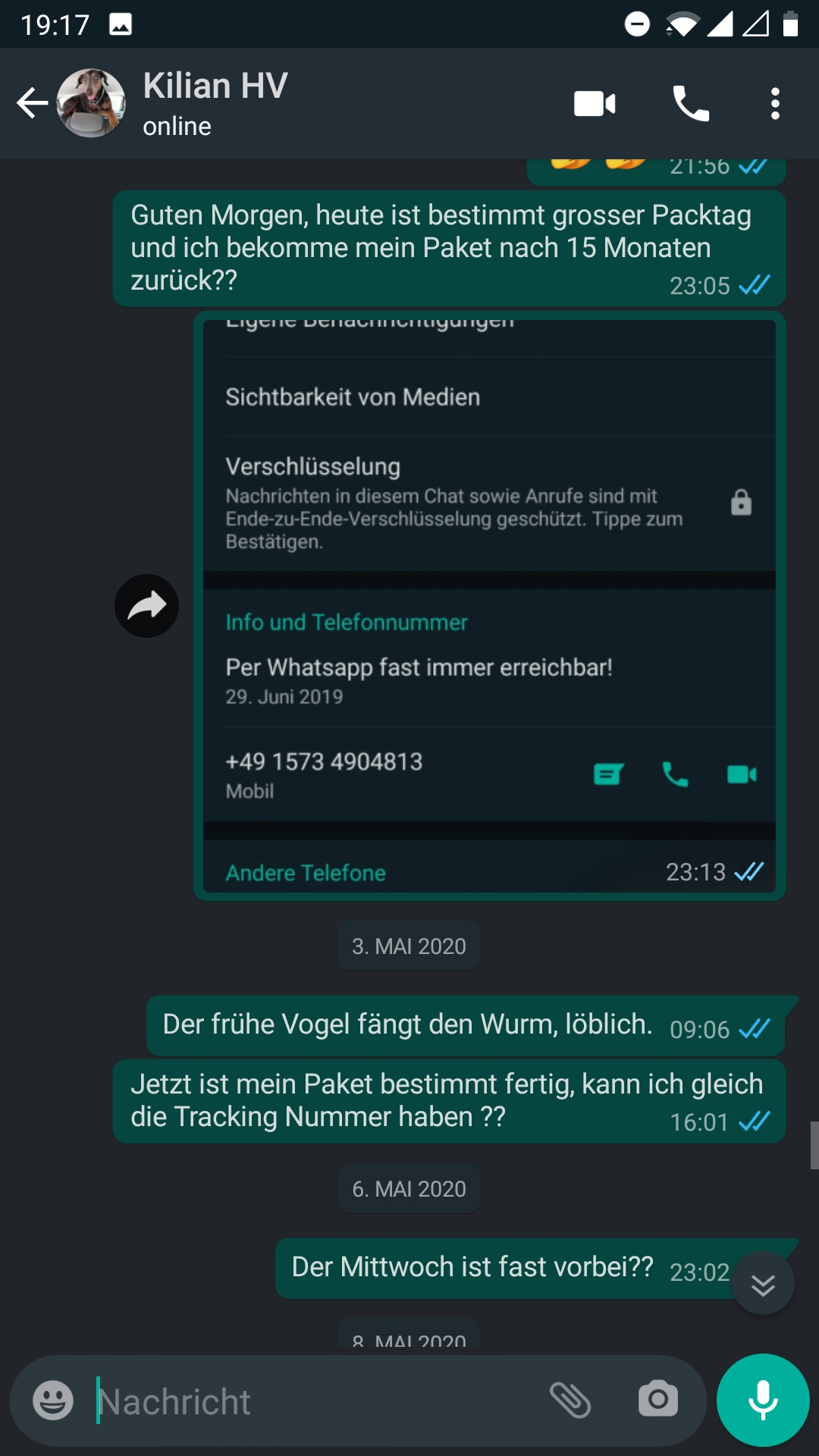
Task: Go back to the chat list
Action: click(32, 103)
